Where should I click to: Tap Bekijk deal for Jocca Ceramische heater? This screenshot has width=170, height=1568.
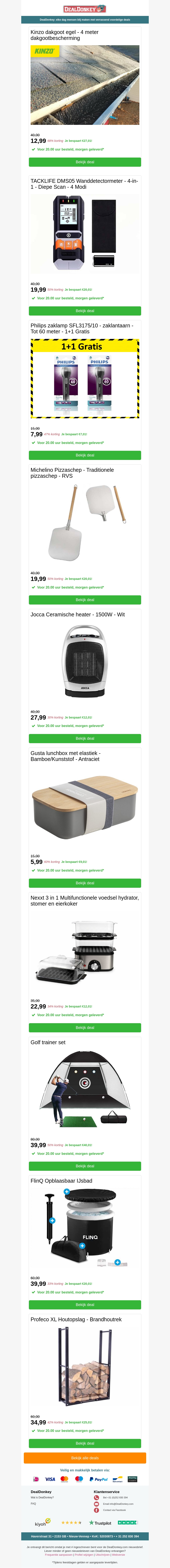tap(85, 738)
